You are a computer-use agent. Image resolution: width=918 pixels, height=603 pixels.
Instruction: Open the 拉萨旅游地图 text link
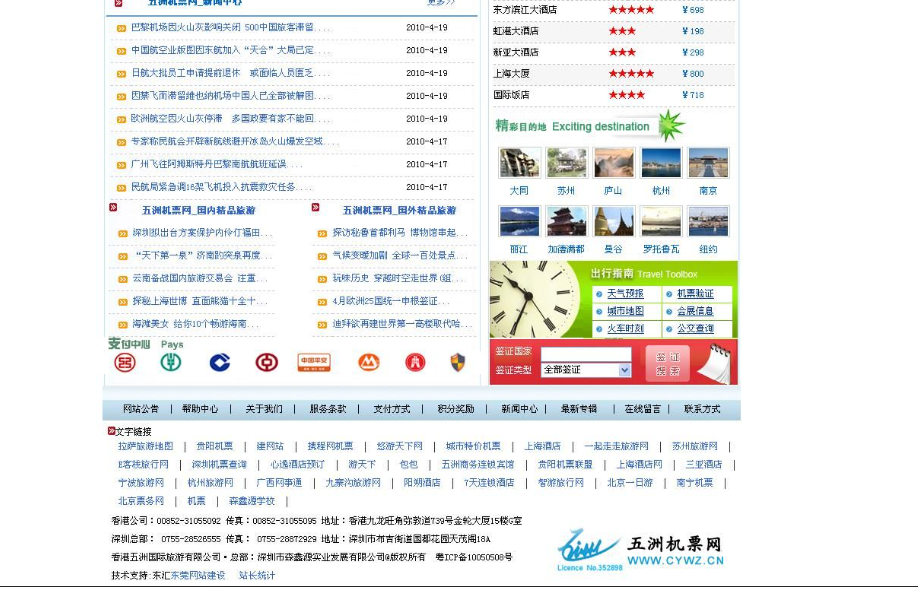coord(145,446)
